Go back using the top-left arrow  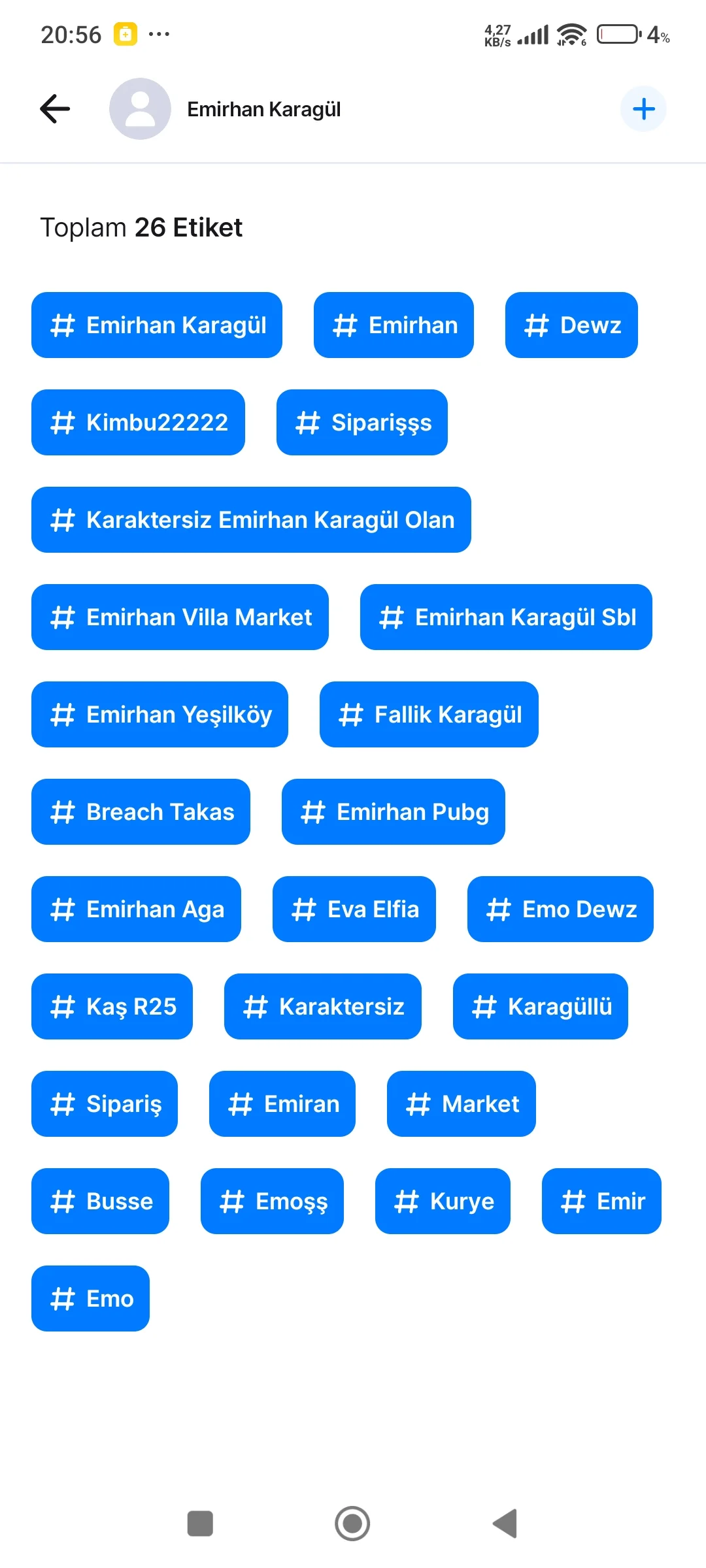(x=55, y=108)
